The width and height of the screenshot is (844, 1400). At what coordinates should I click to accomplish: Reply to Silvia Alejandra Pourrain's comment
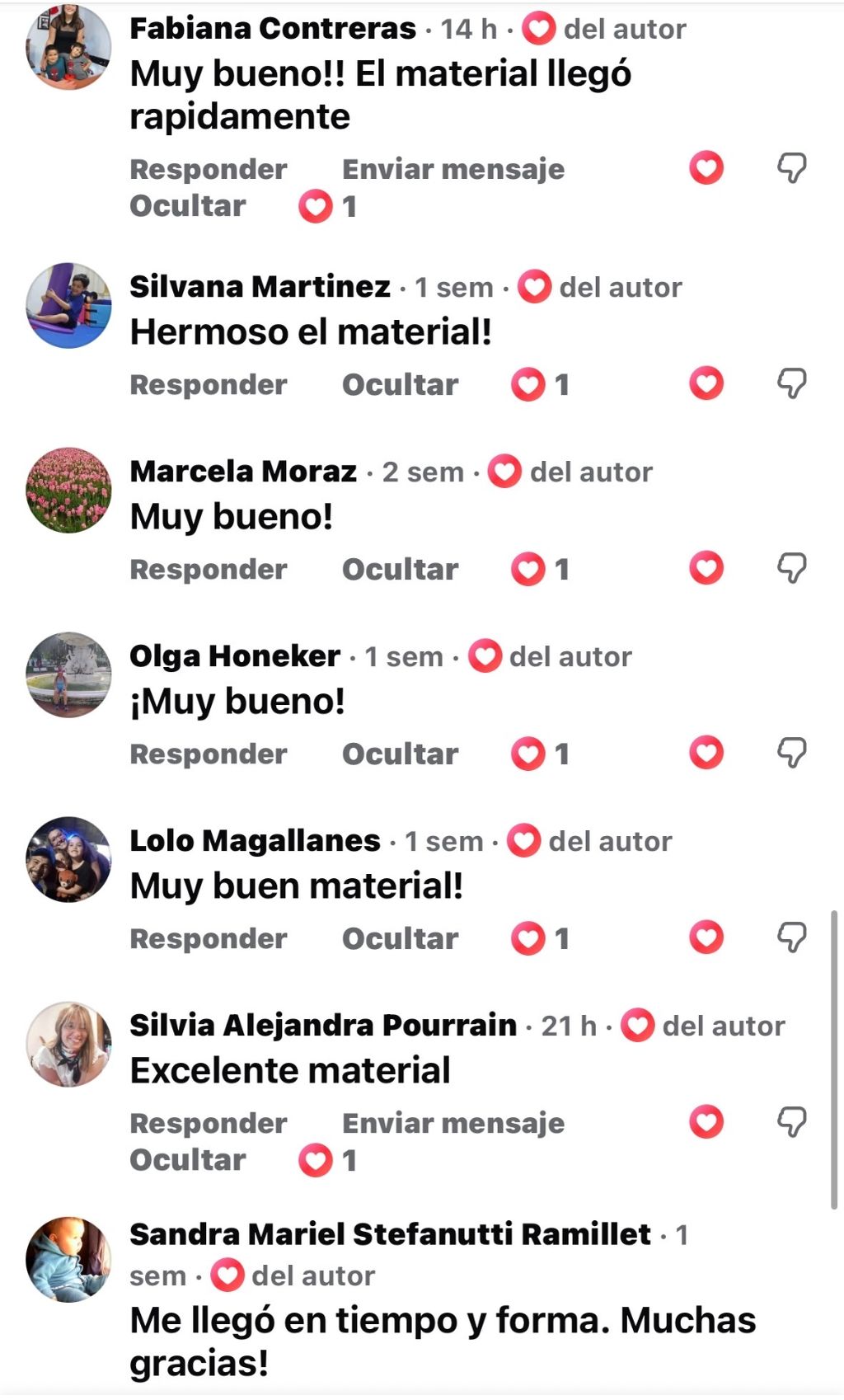pos(209,1123)
